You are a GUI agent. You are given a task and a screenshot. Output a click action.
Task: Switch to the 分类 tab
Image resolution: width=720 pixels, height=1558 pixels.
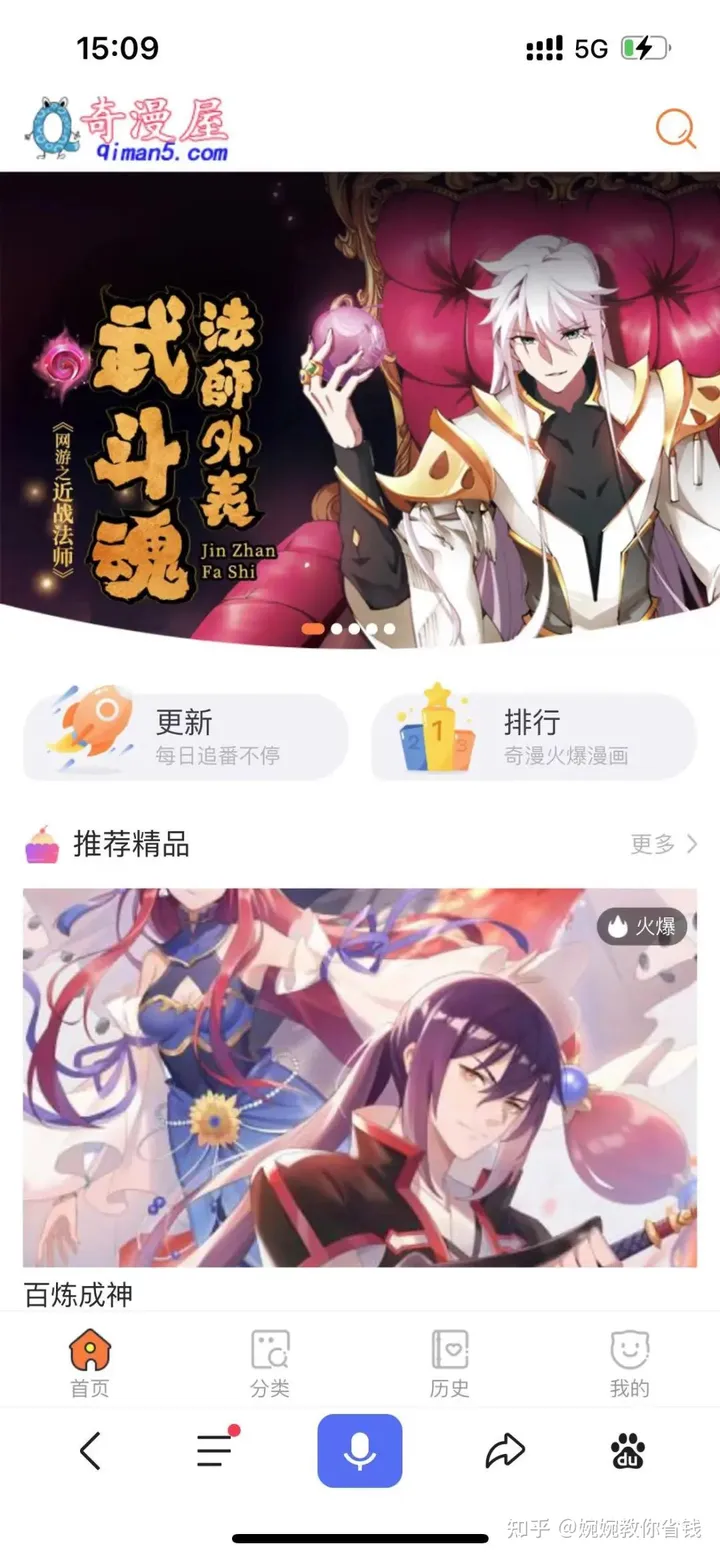click(x=270, y=1363)
